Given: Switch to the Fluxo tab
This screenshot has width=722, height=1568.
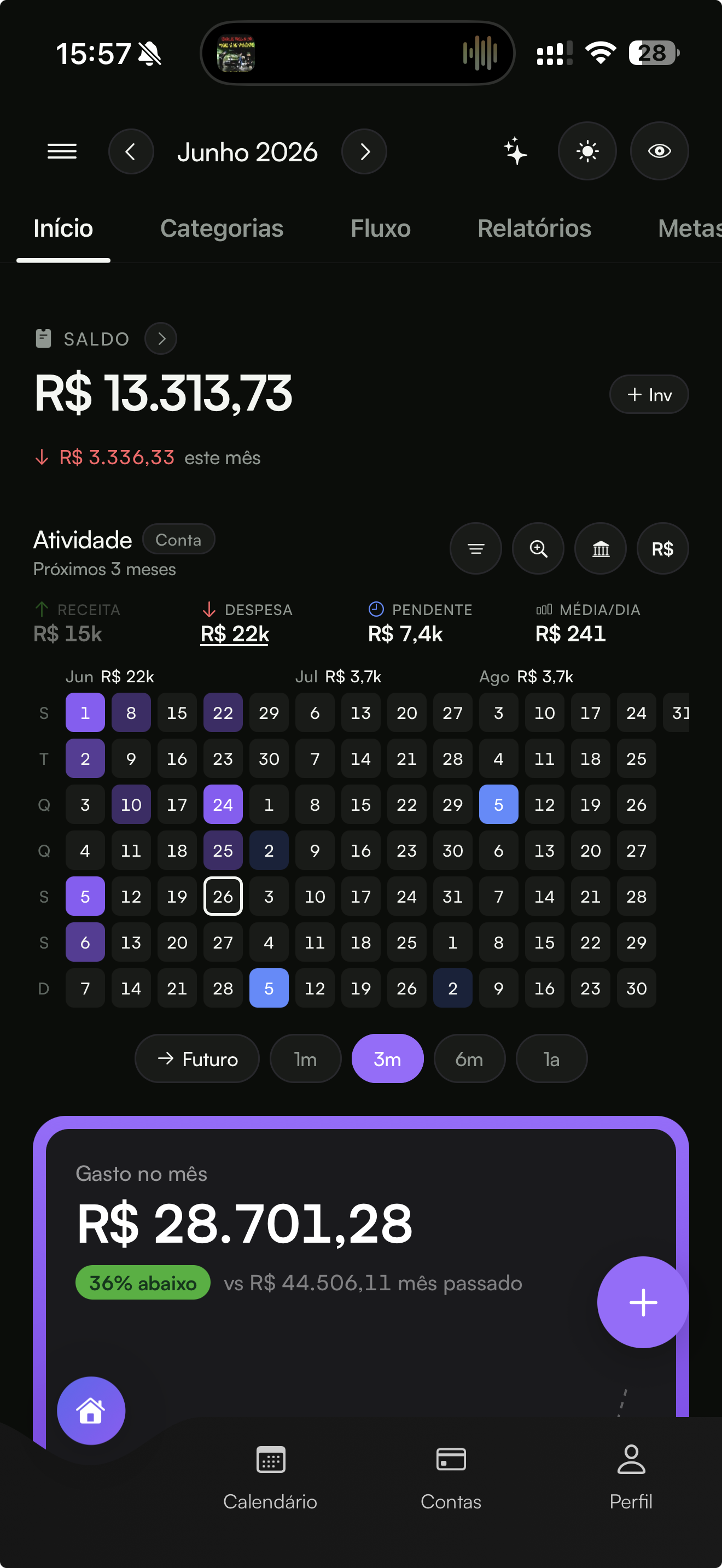Looking at the screenshot, I should [381, 229].
